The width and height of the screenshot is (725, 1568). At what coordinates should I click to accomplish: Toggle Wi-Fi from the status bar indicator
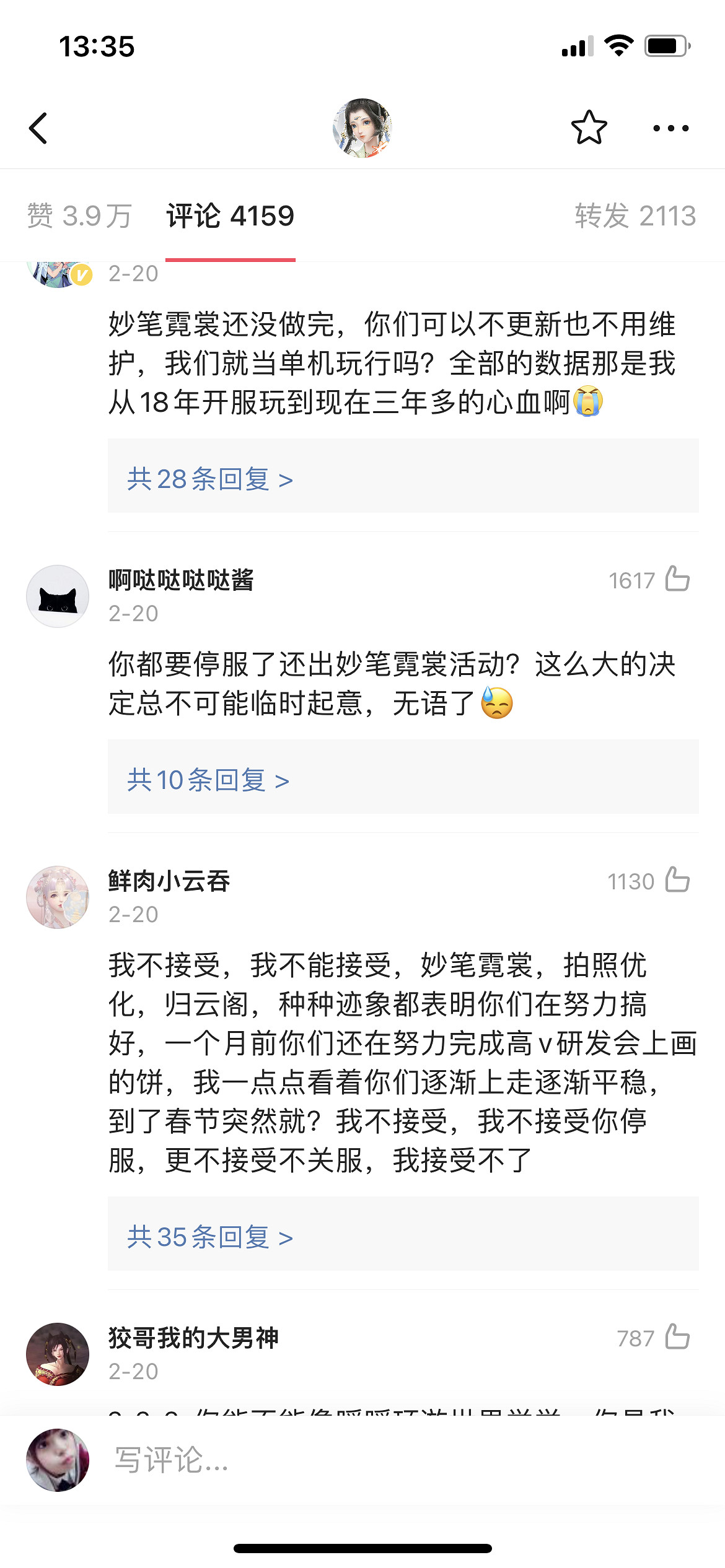pos(618,45)
